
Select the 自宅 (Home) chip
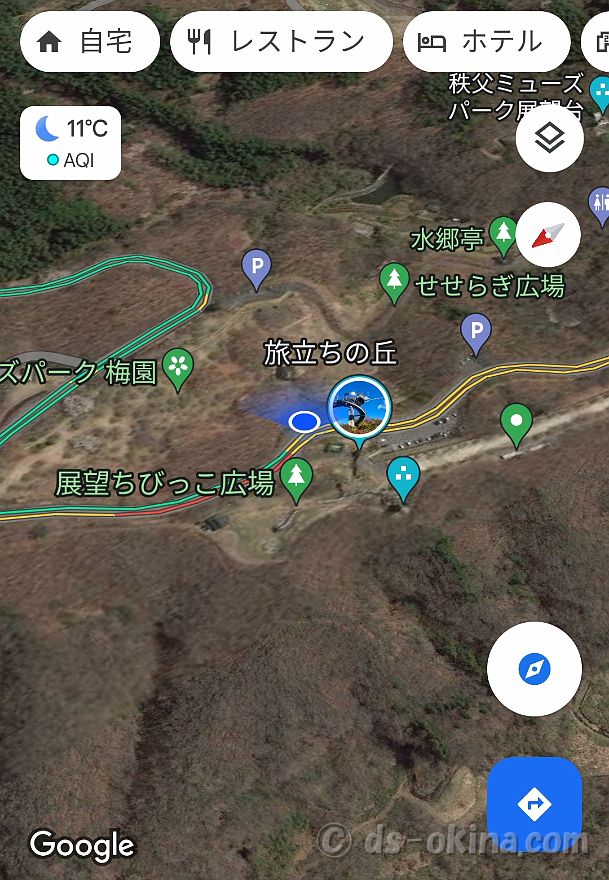coord(89,42)
